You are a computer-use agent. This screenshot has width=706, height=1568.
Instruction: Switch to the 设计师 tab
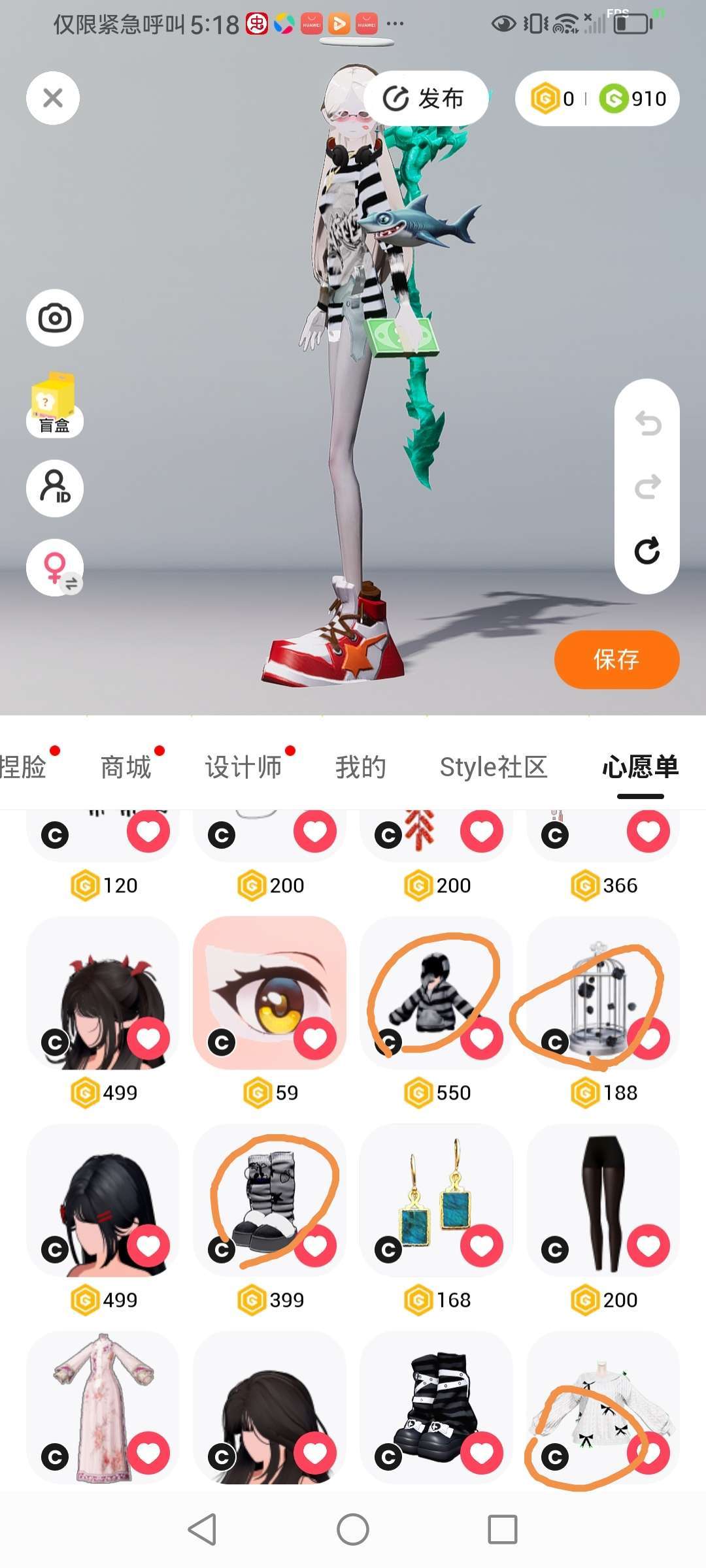pos(243,767)
